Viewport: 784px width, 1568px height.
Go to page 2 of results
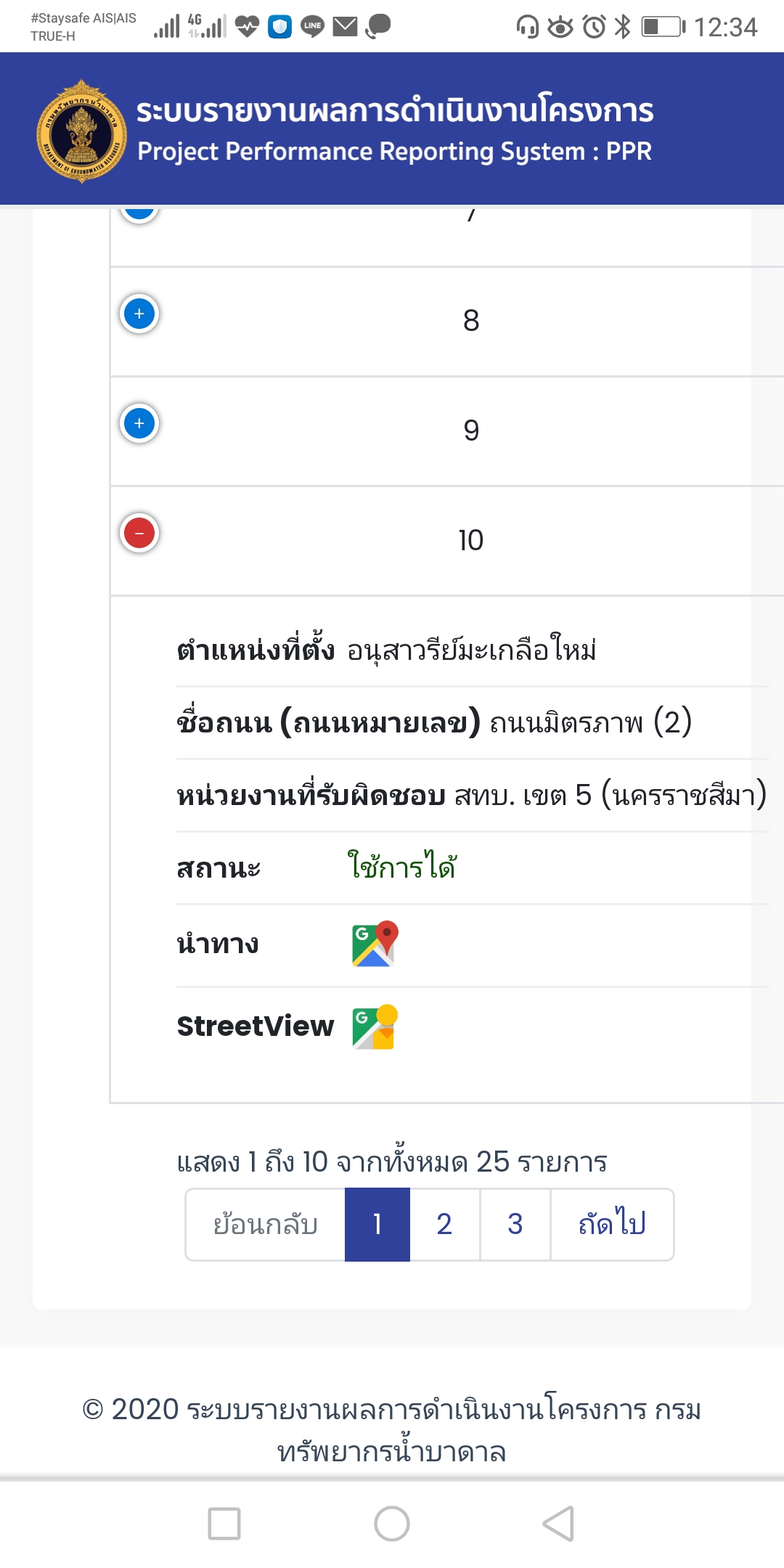point(444,1225)
